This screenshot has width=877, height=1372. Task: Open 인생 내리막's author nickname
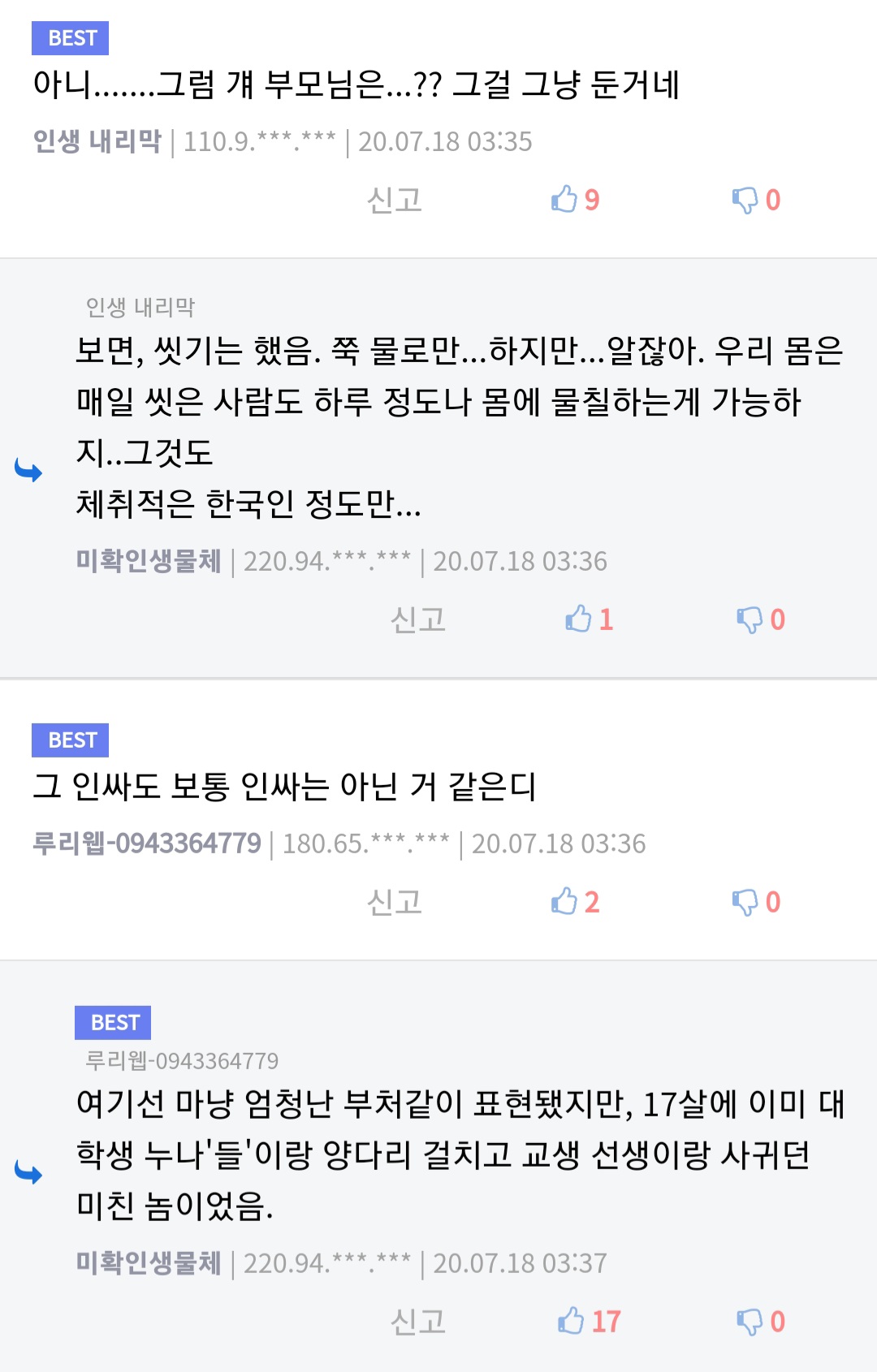pos(97,141)
